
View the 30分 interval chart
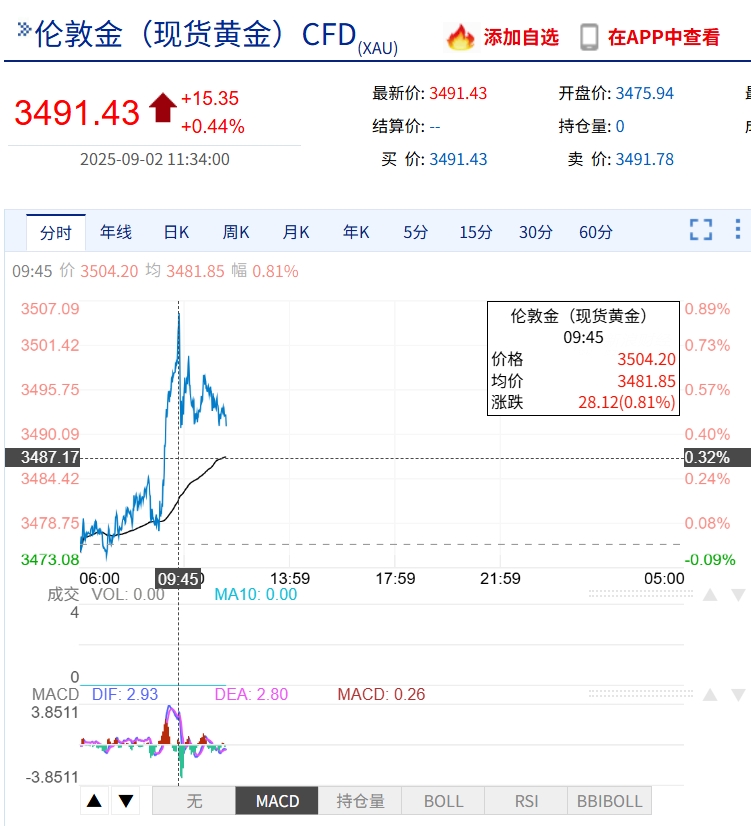tap(536, 232)
